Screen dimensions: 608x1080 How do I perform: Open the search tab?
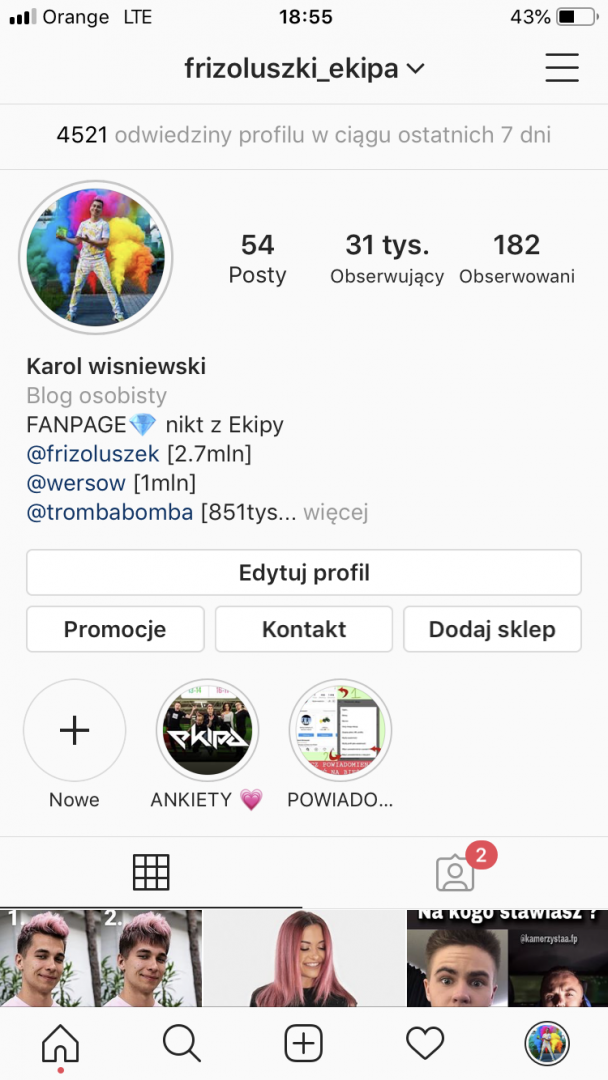click(x=182, y=1043)
